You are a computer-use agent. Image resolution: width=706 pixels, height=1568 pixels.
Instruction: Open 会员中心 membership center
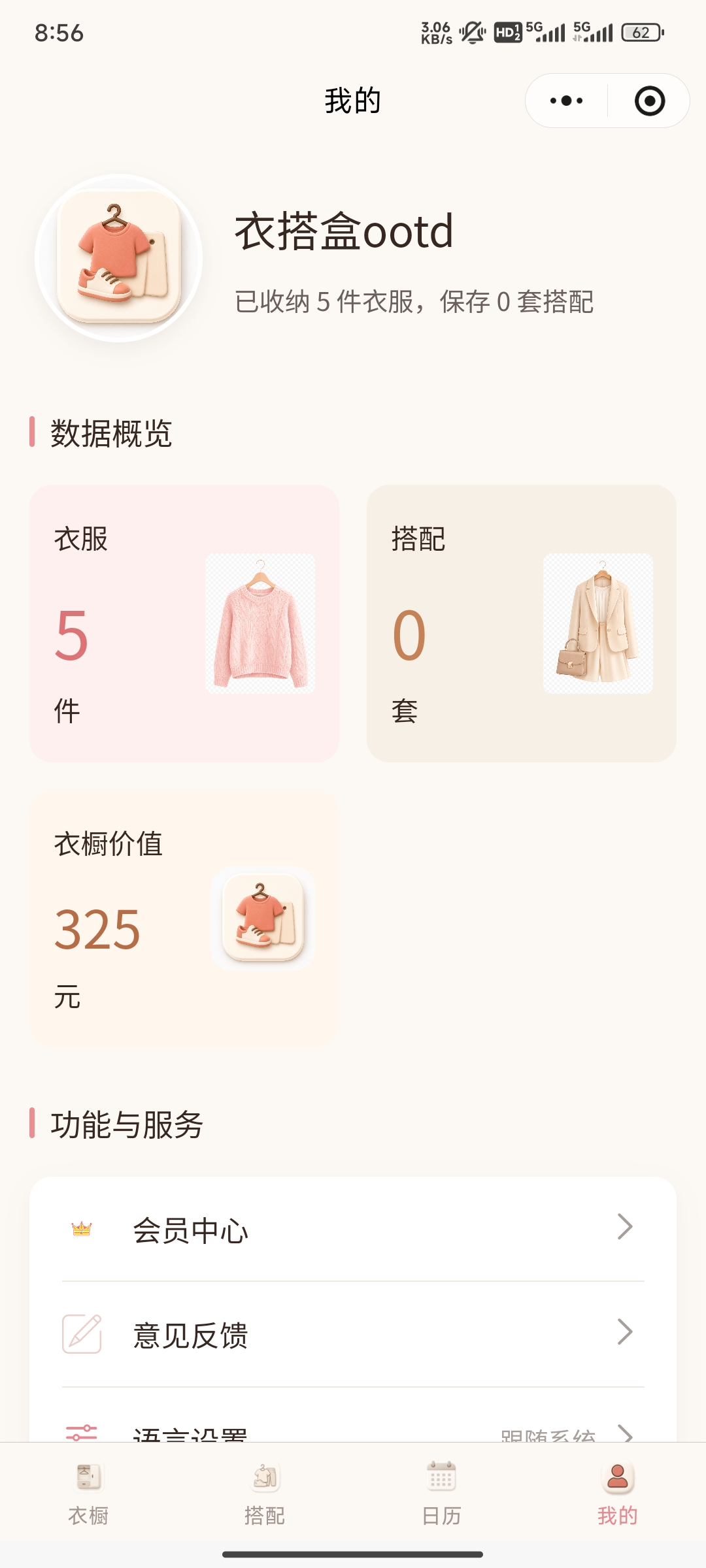pyautogui.click(x=353, y=1229)
